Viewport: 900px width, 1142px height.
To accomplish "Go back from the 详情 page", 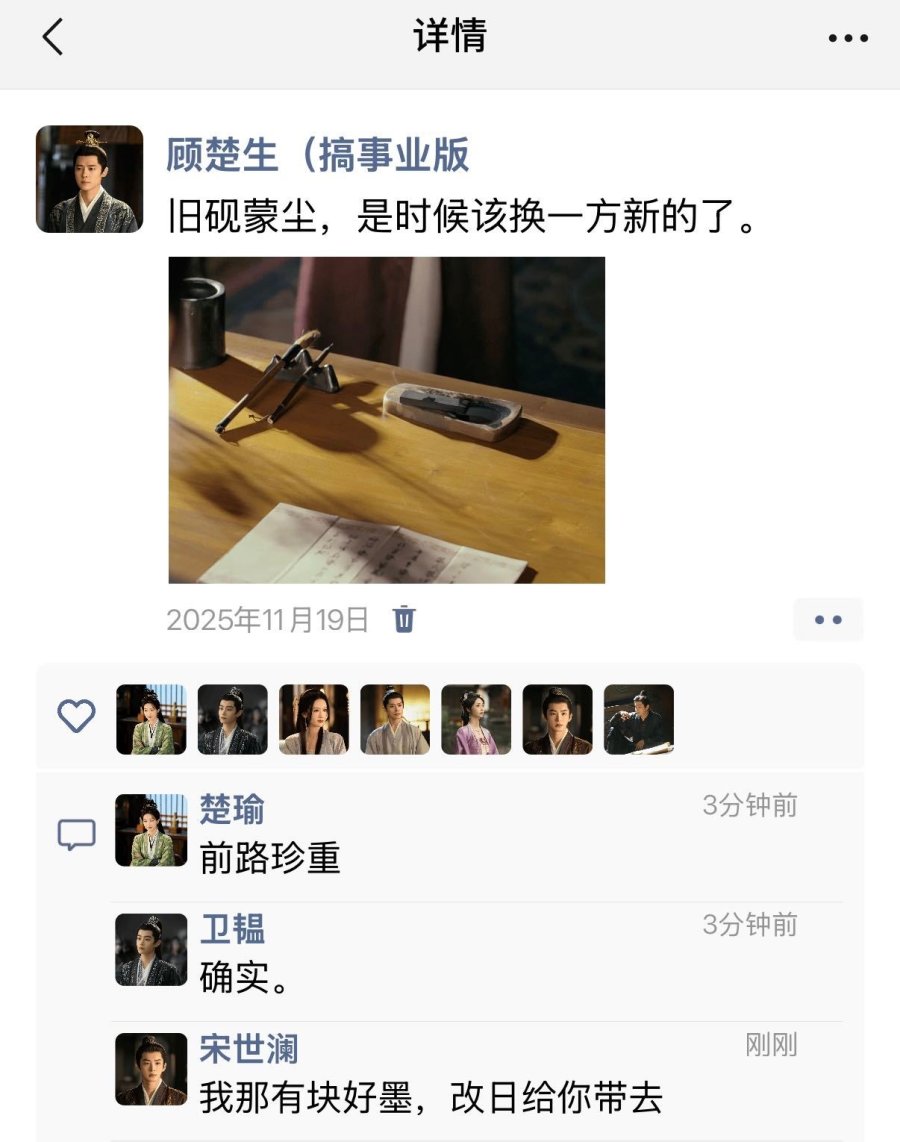I will click(x=53, y=38).
